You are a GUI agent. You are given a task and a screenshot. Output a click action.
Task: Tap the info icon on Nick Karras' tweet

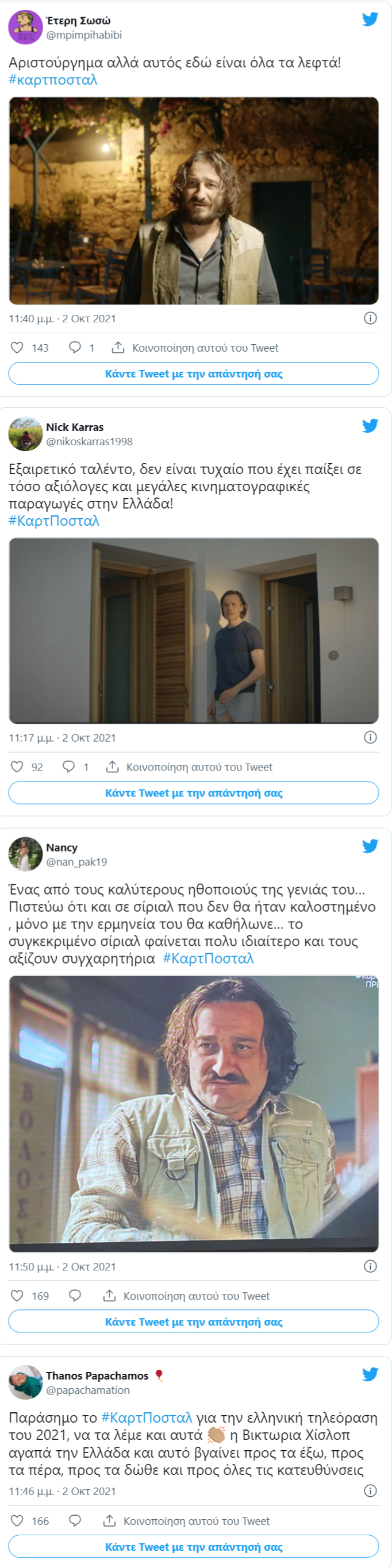370,737
